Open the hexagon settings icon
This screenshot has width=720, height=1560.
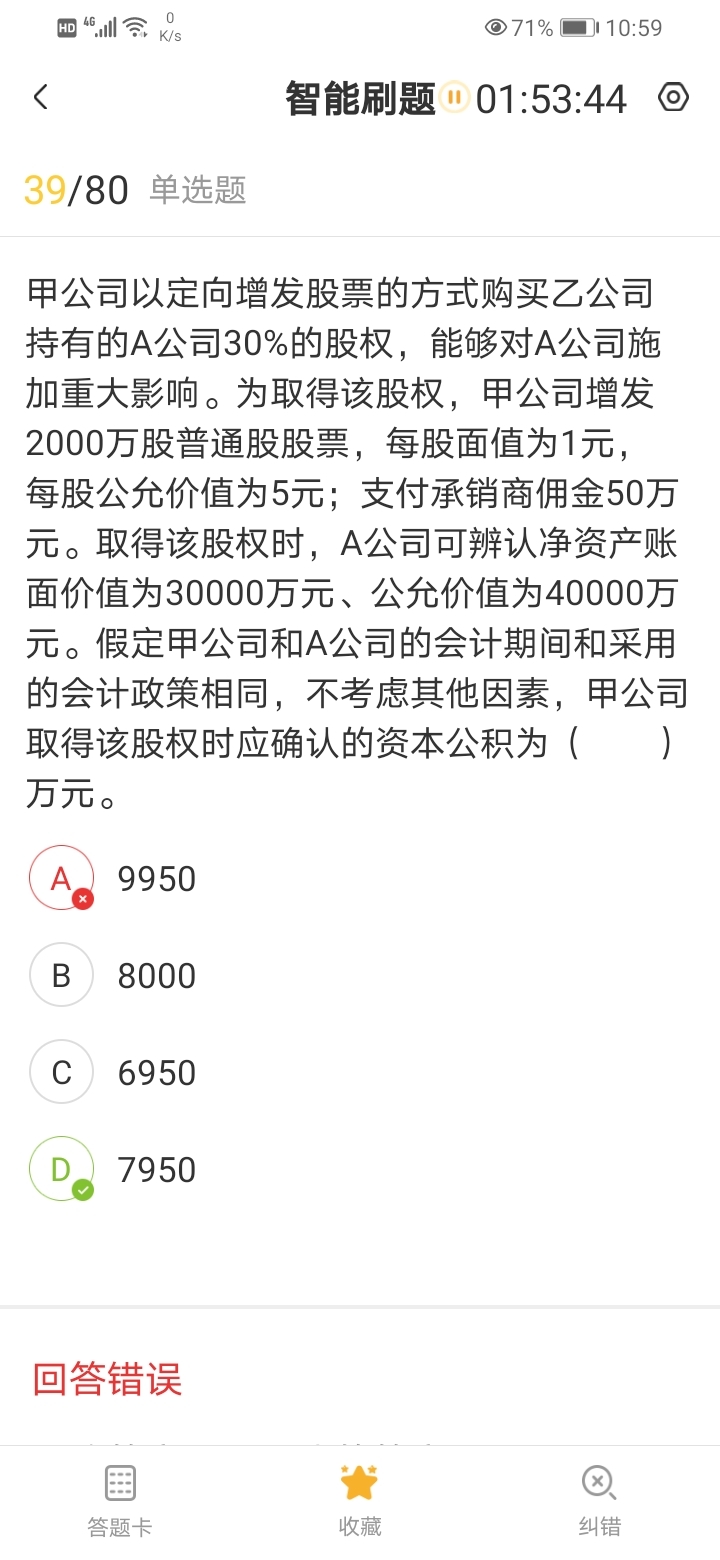(673, 97)
